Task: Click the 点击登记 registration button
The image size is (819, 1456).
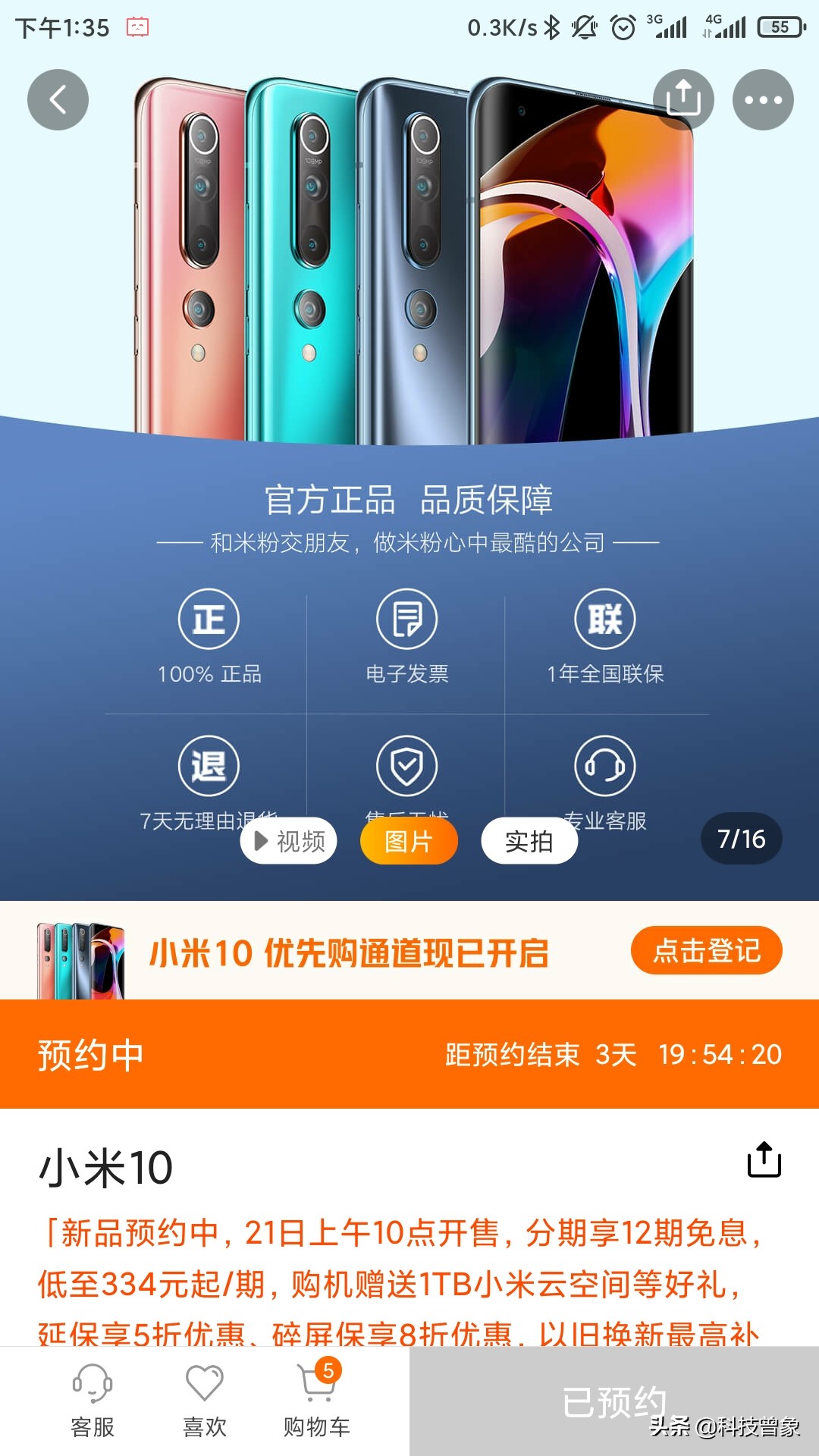Action: [x=706, y=950]
